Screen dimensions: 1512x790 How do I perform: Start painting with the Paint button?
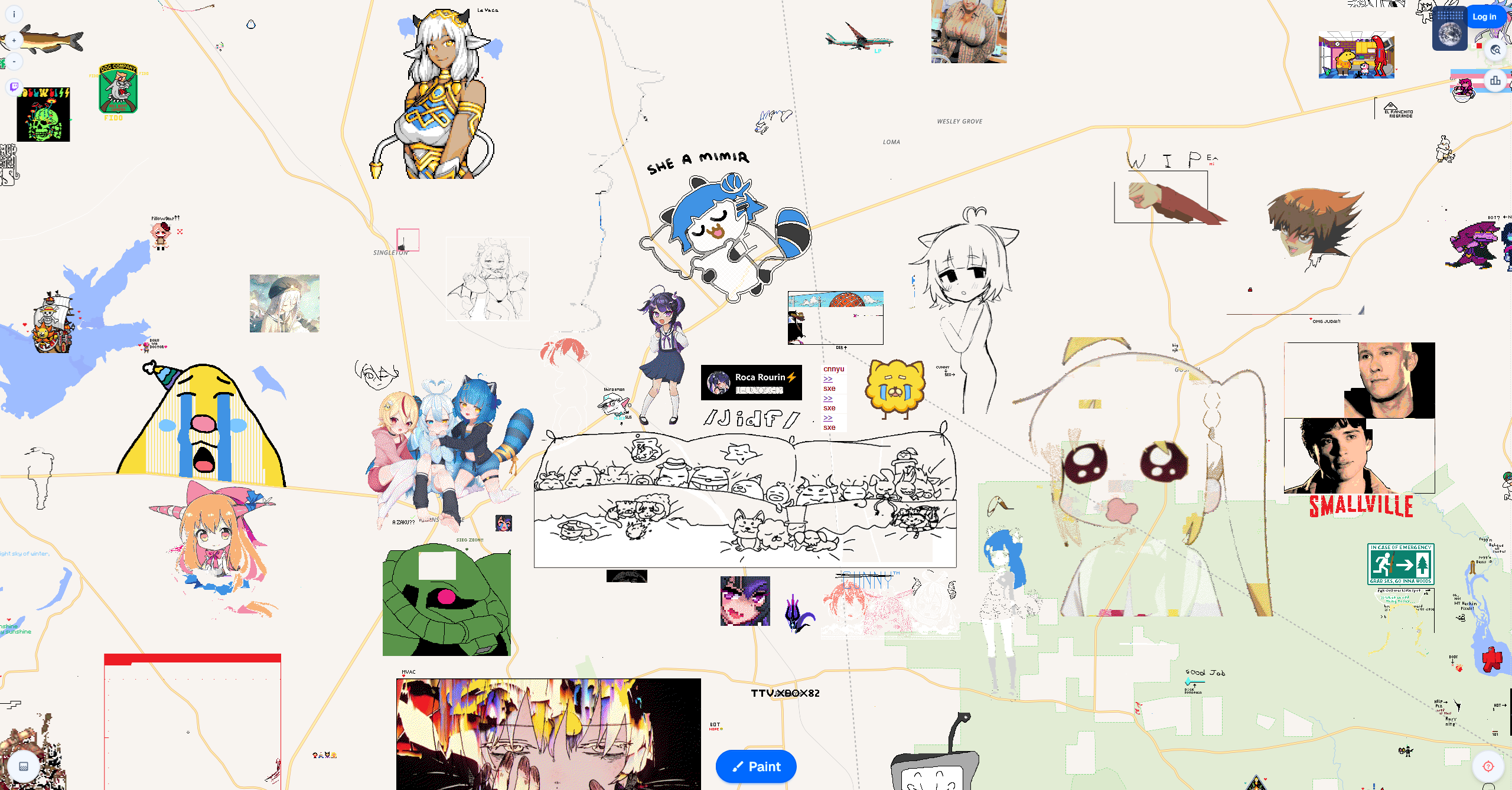[x=756, y=766]
